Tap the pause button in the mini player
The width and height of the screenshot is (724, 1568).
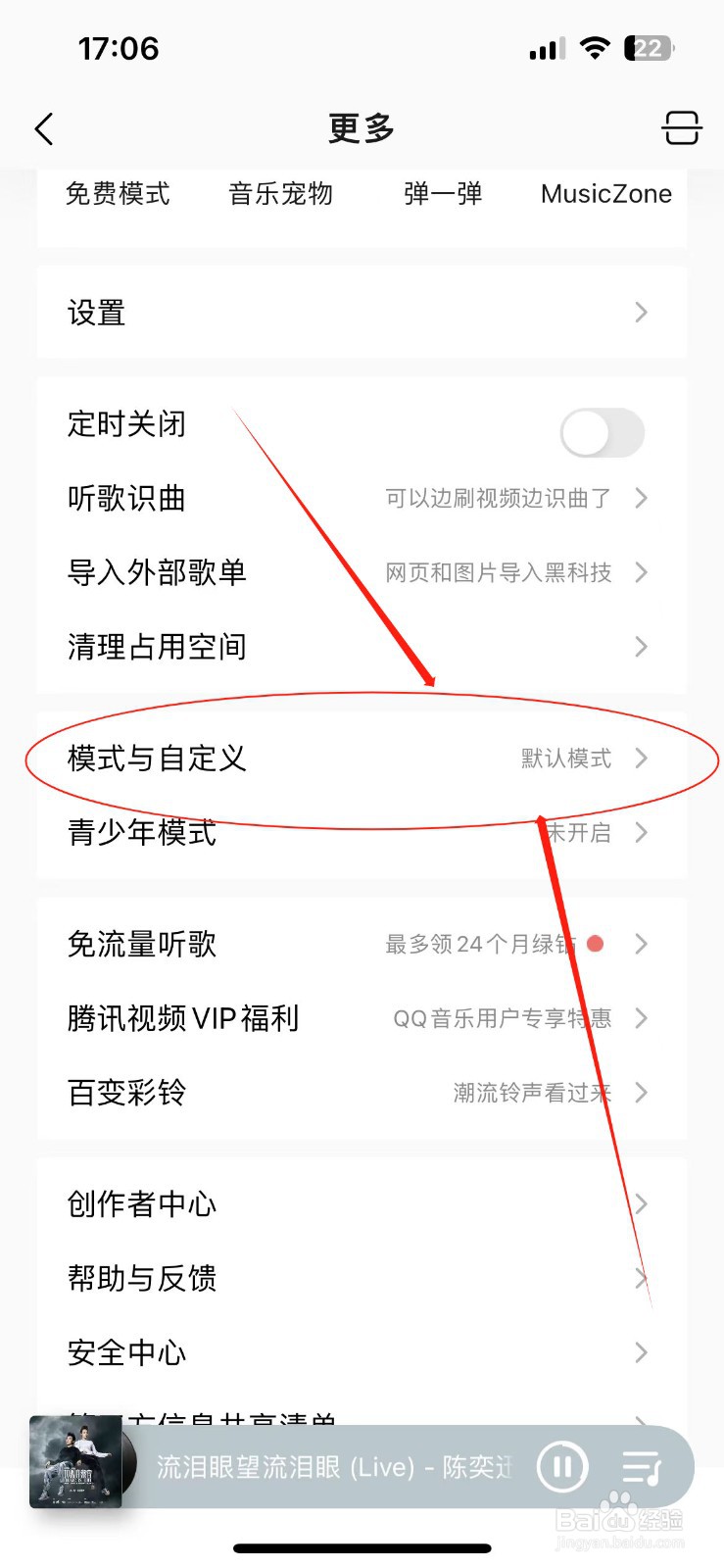562,1466
